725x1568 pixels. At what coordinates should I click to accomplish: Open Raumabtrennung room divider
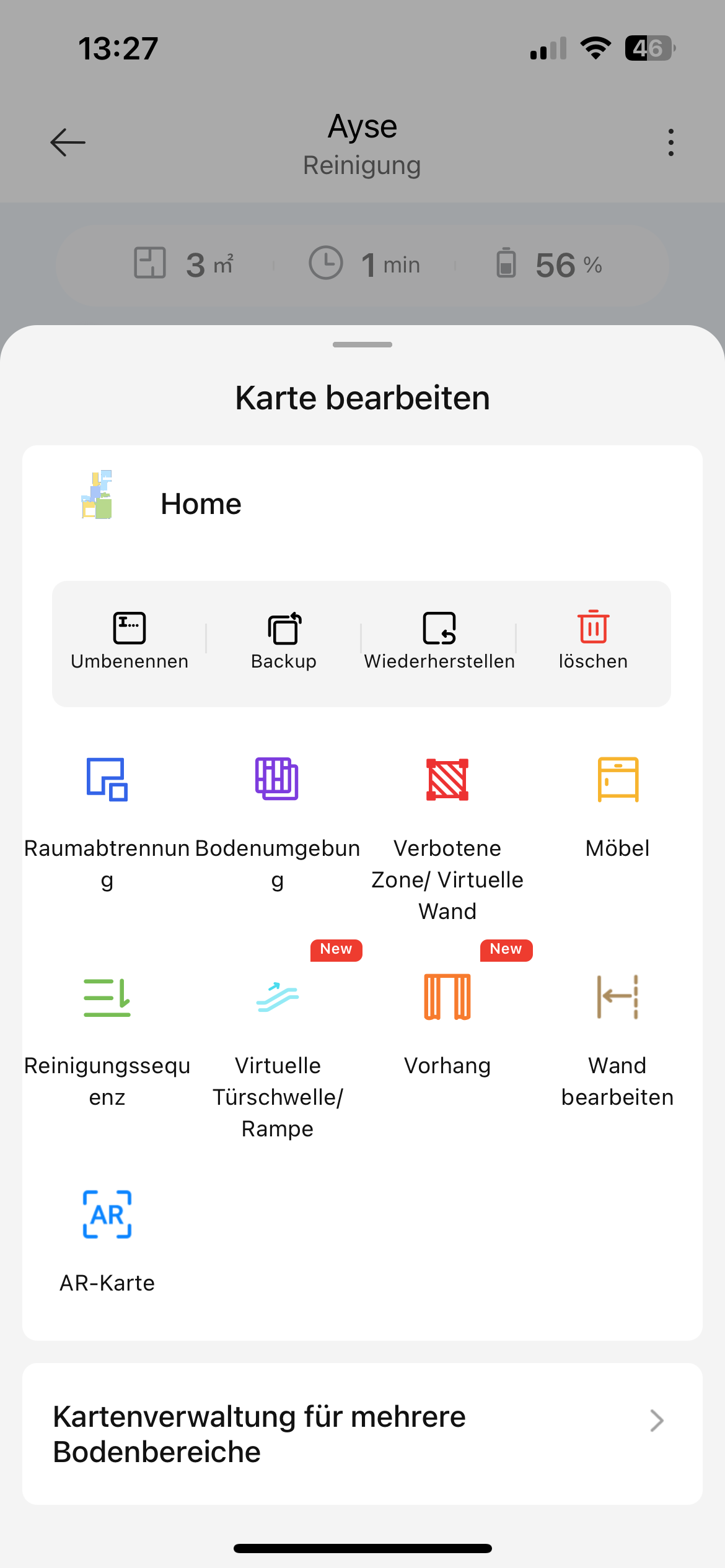click(x=107, y=805)
